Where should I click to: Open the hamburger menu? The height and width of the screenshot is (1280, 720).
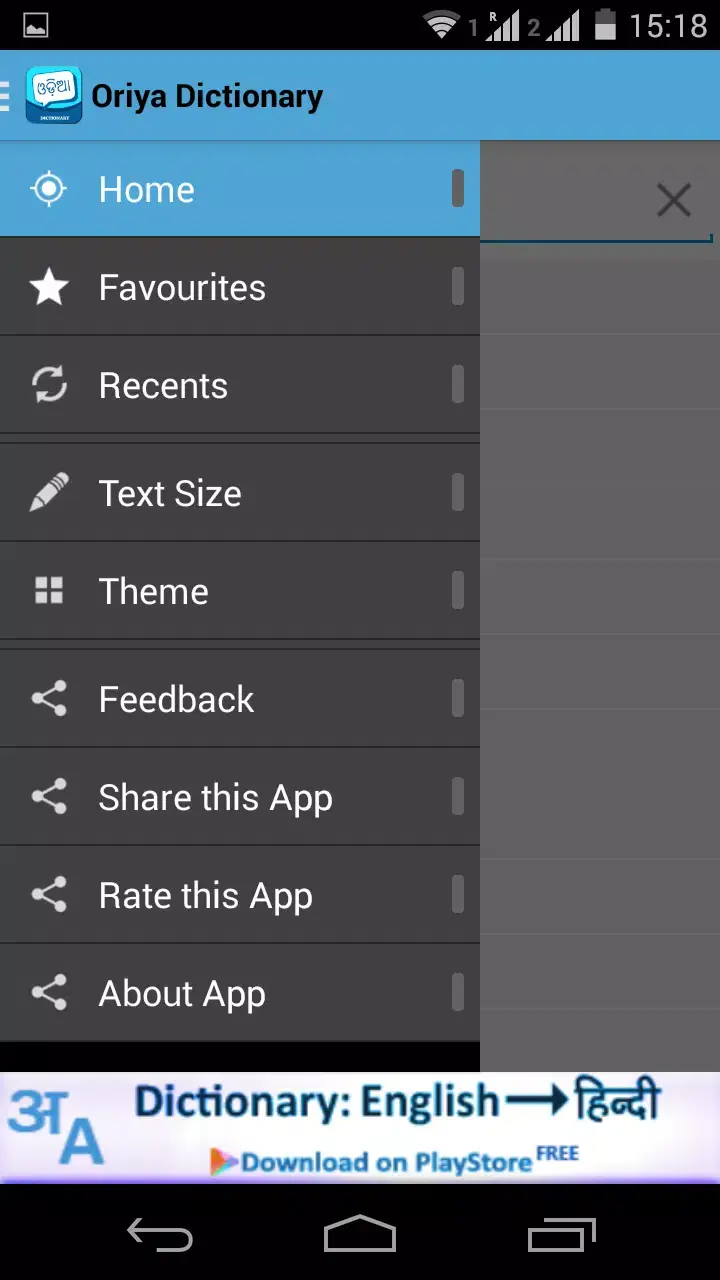8,94
